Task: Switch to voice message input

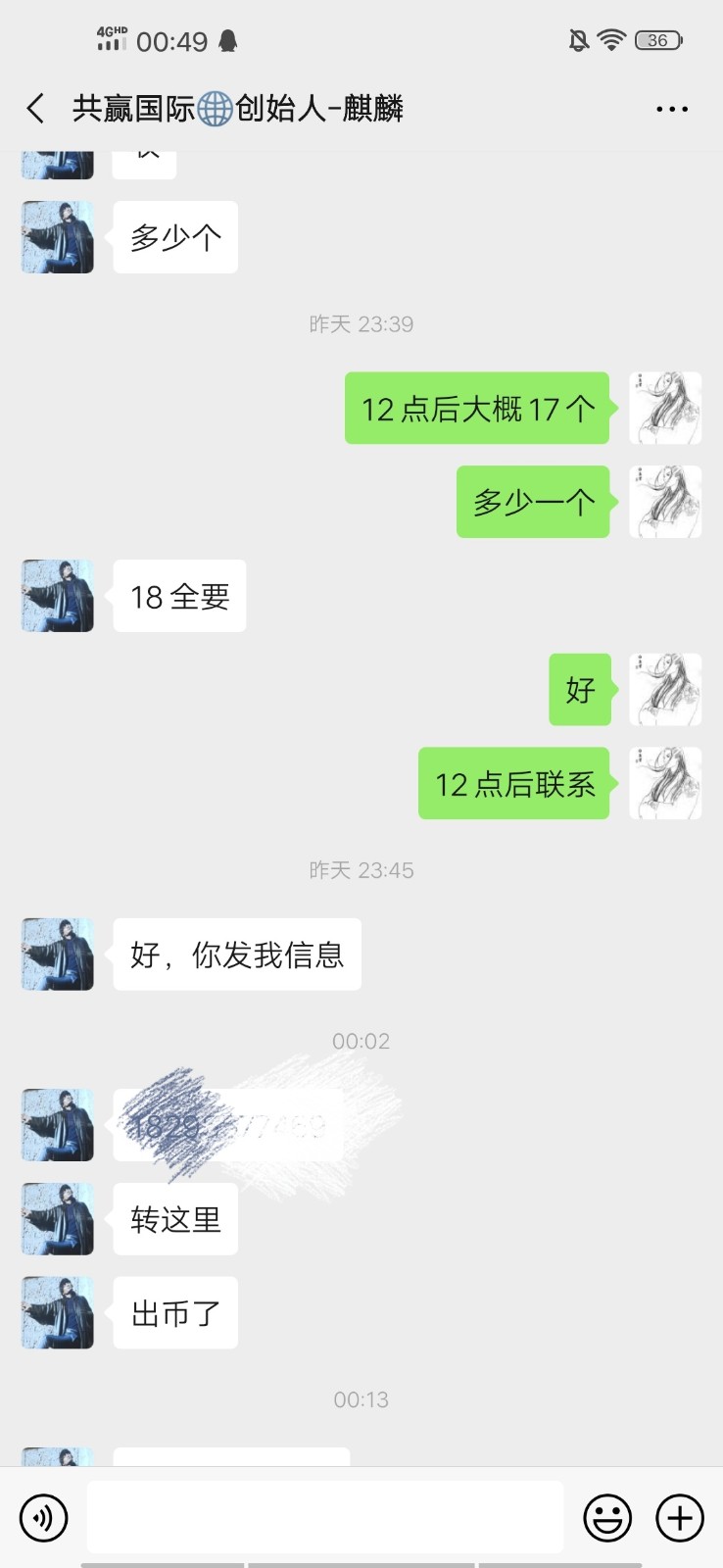Action: point(44,1518)
